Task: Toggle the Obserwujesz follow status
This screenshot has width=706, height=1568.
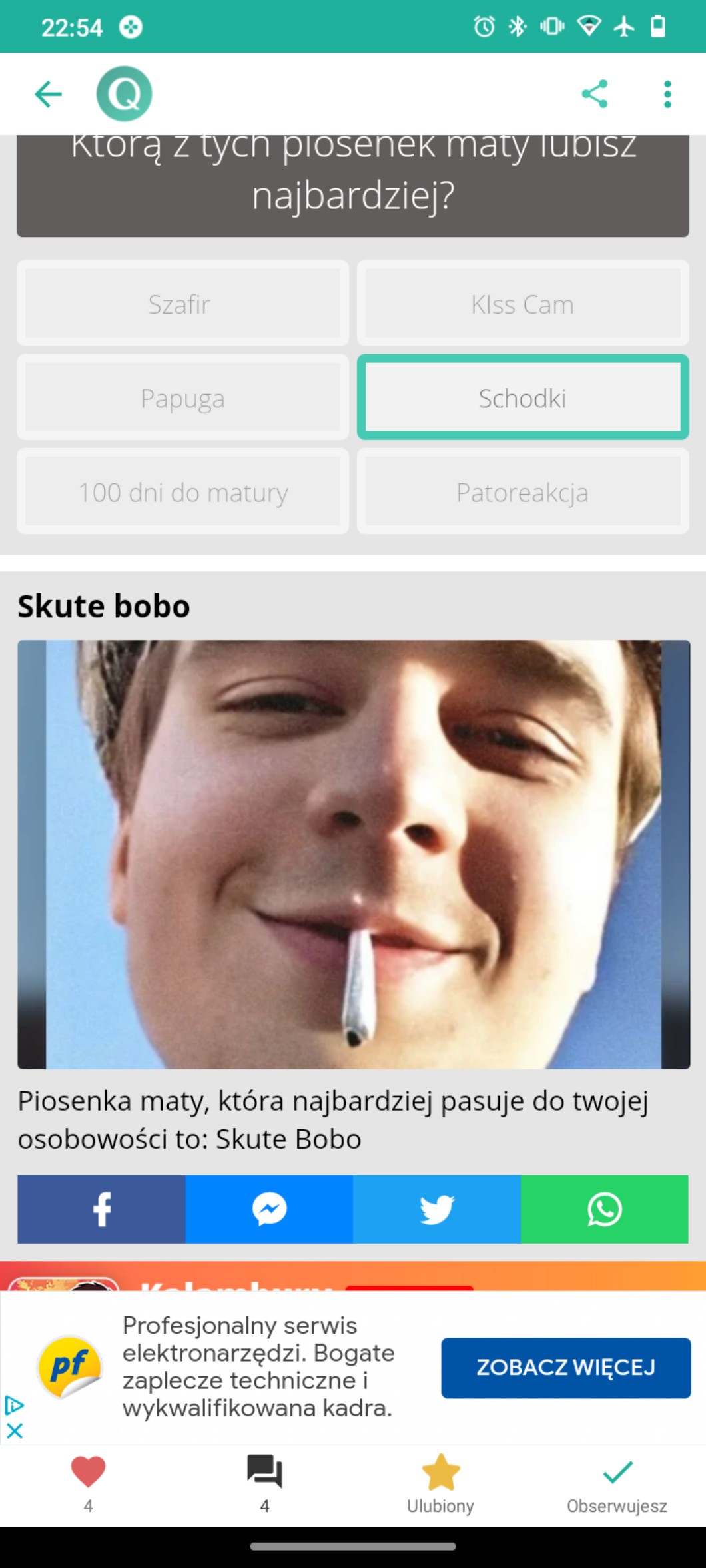Action: point(617,1481)
